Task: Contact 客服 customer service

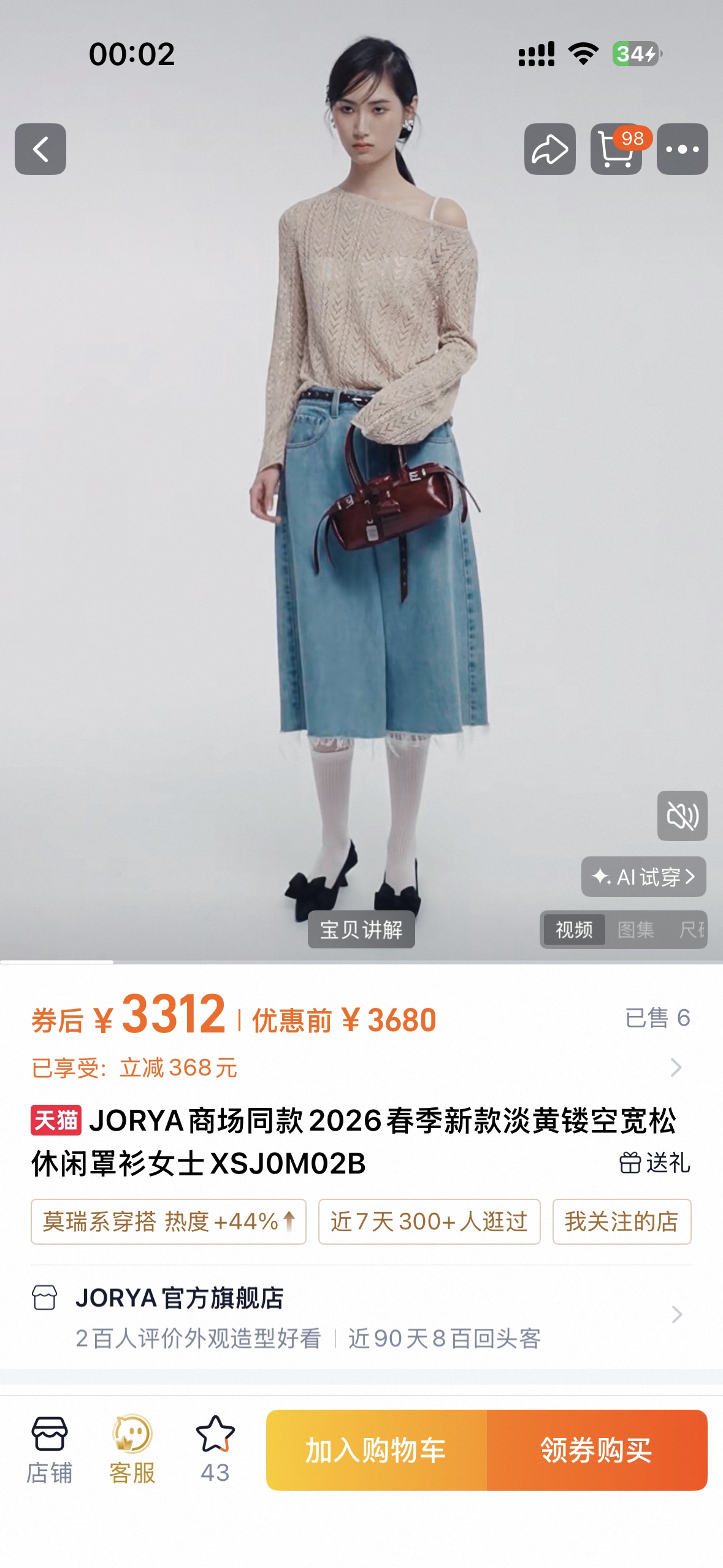Action: 132,1449
